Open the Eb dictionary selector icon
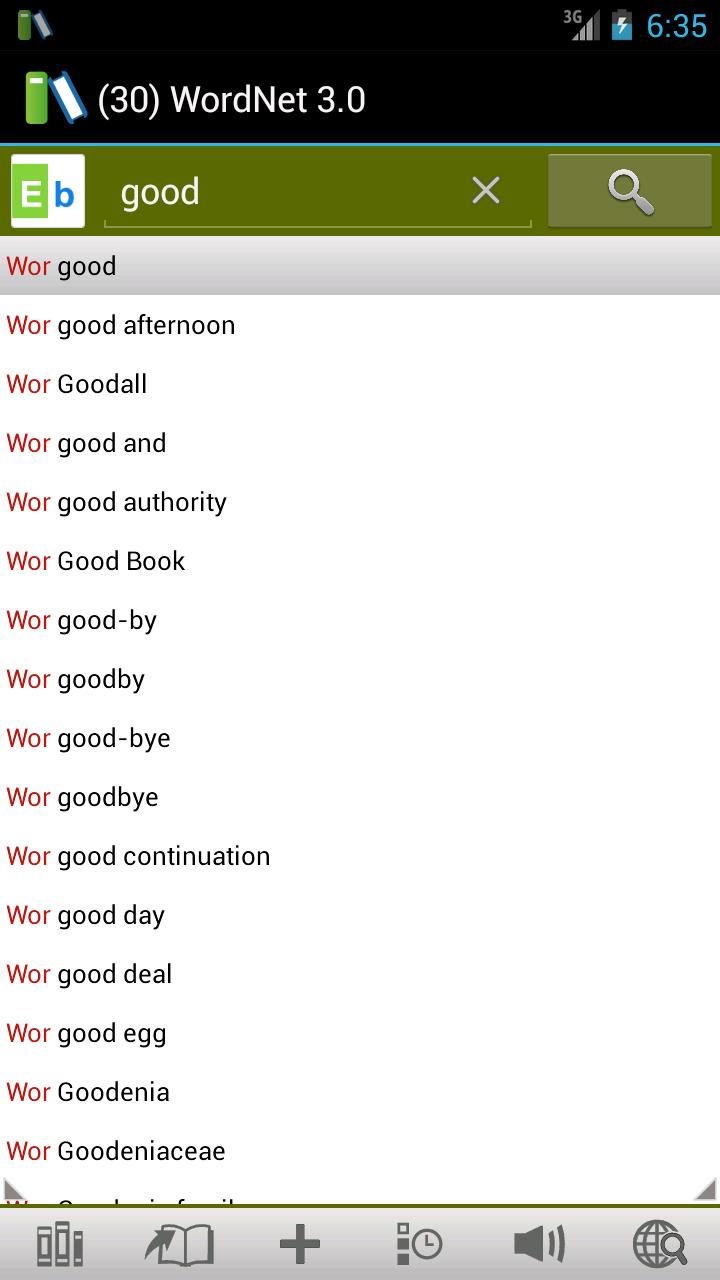Screen dimensions: 720x1280 [x=48, y=191]
